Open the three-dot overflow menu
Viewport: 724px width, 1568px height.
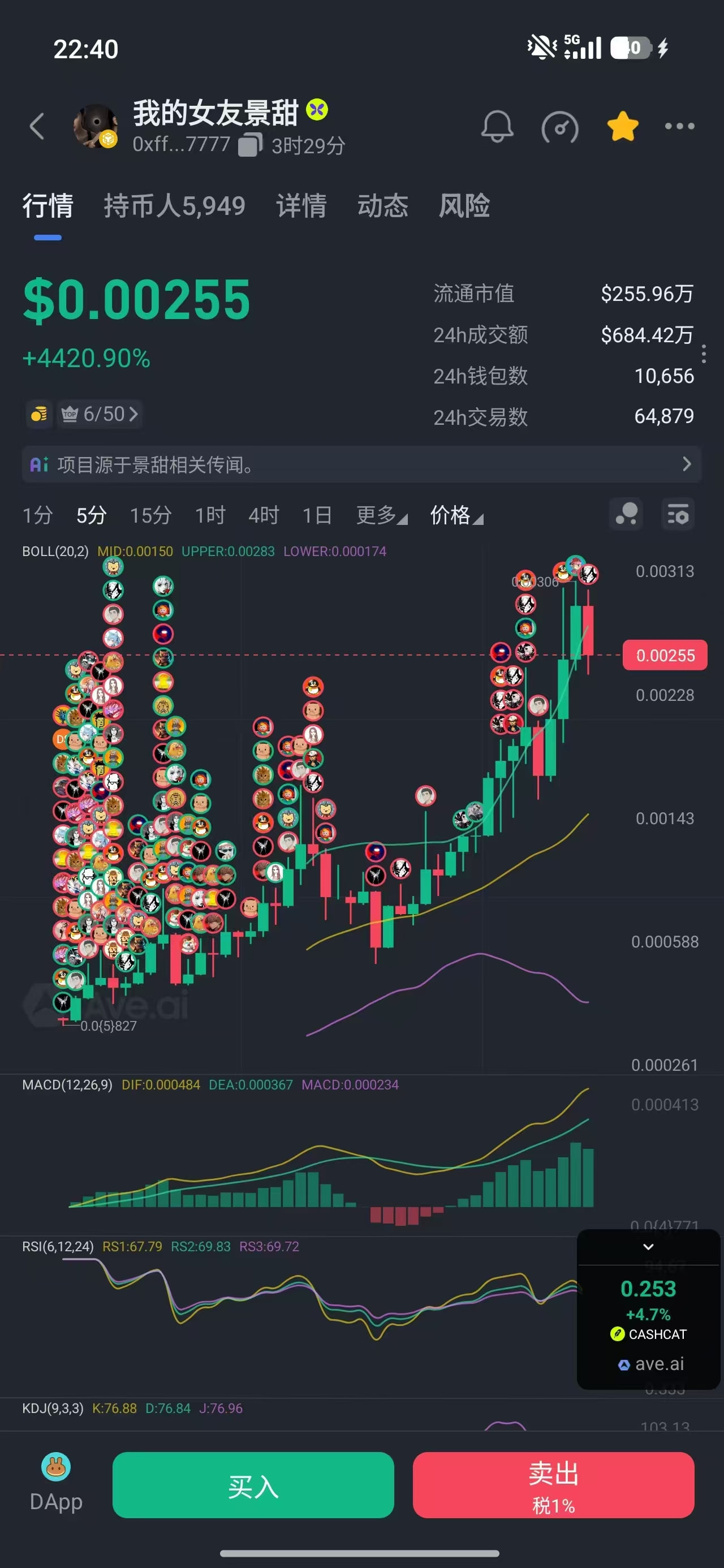pos(679,127)
